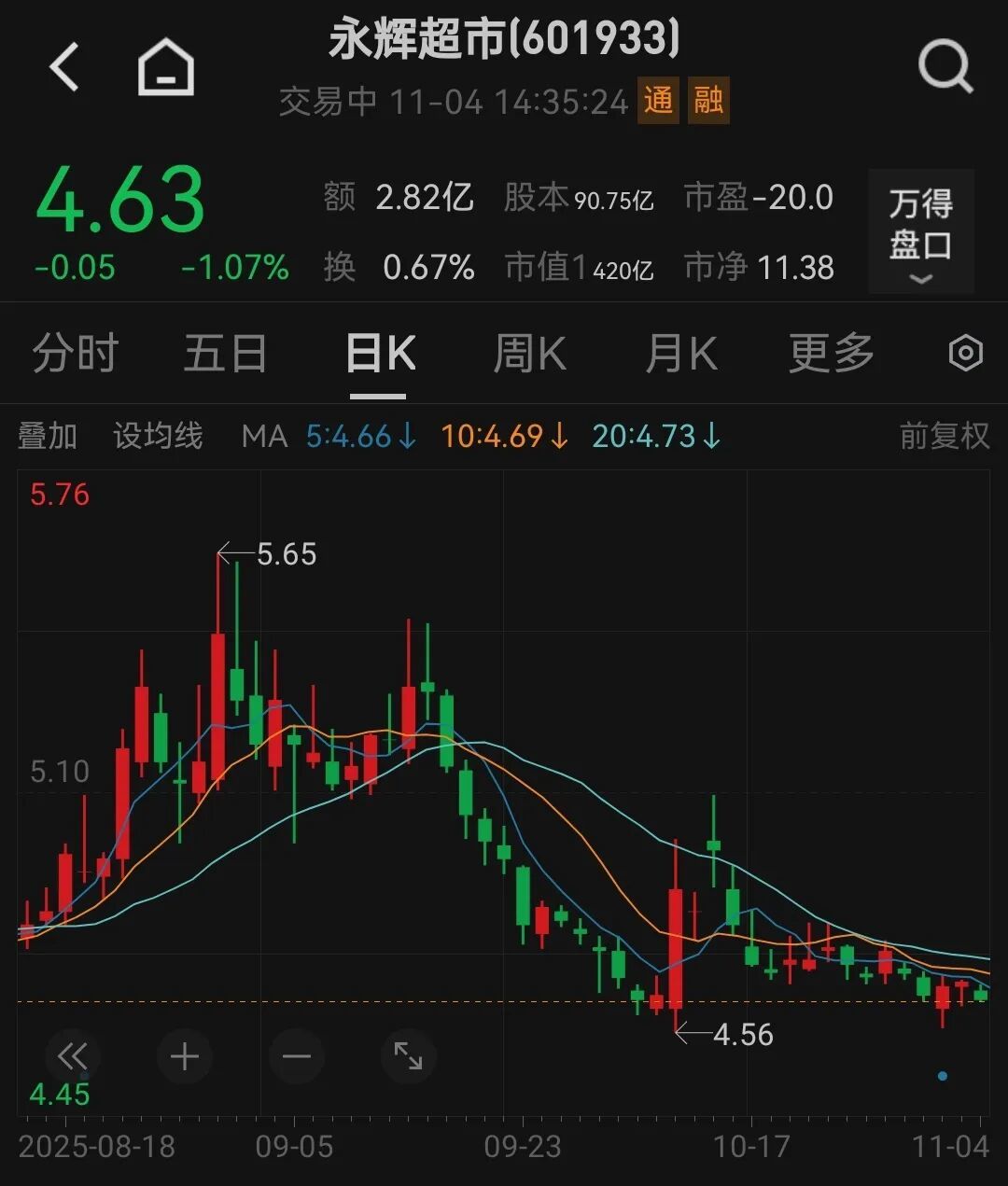Zoom out the K-line chart
Image resolution: width=1008 pixels, height=1186 pixels.
(296, 1056)
